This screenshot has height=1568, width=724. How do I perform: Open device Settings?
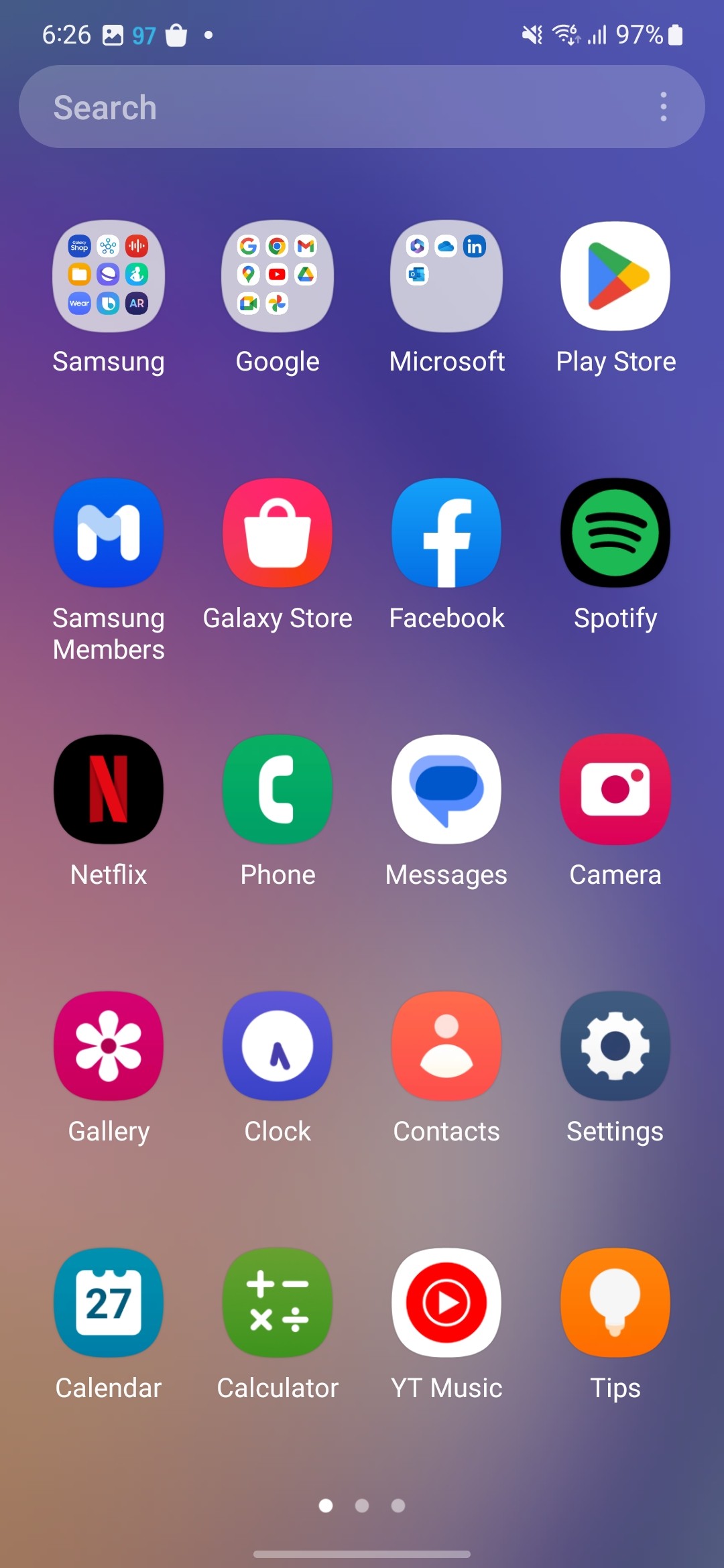coord(615,1046)
